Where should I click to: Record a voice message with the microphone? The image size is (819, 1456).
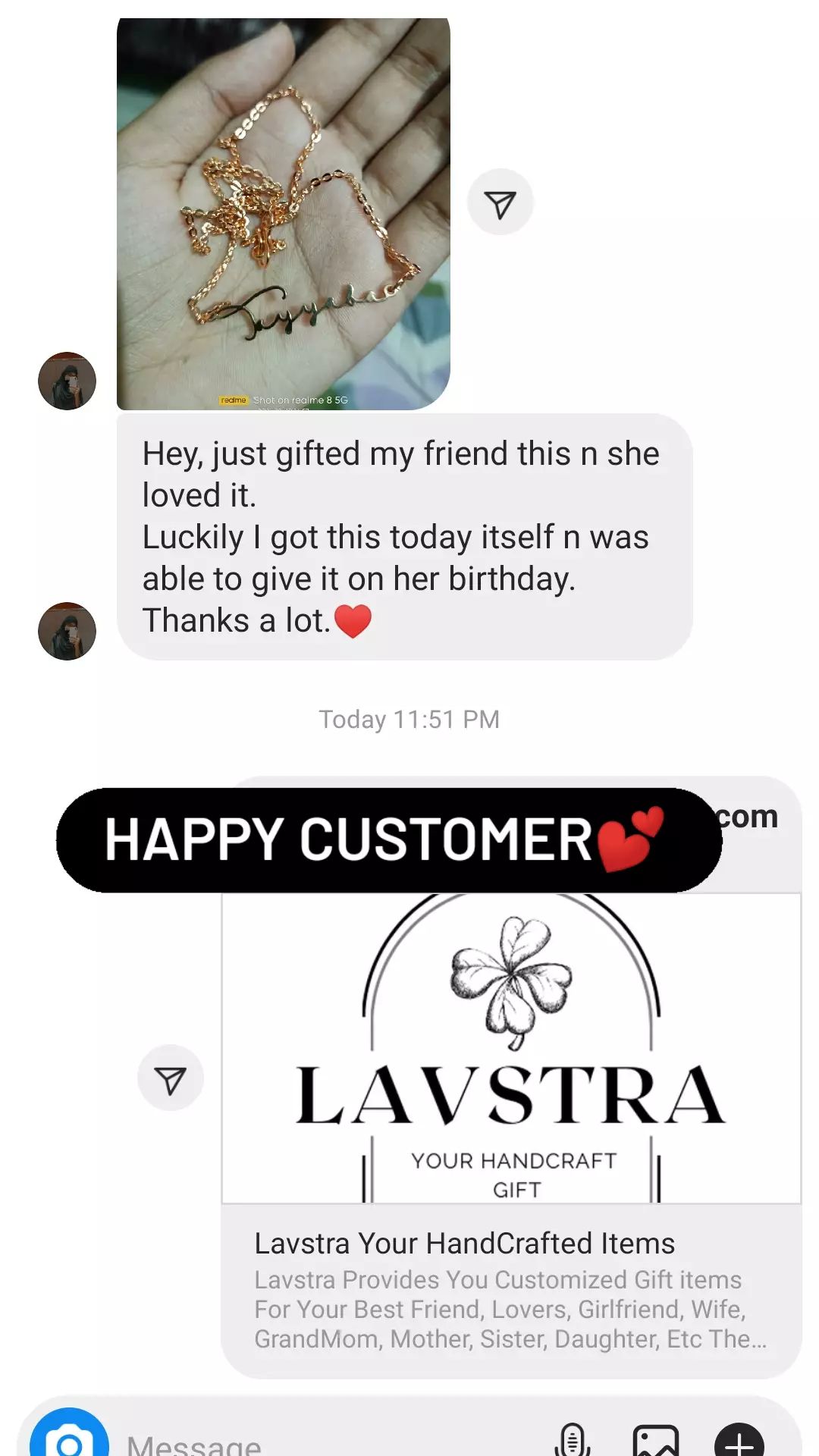click(572, 1440)
